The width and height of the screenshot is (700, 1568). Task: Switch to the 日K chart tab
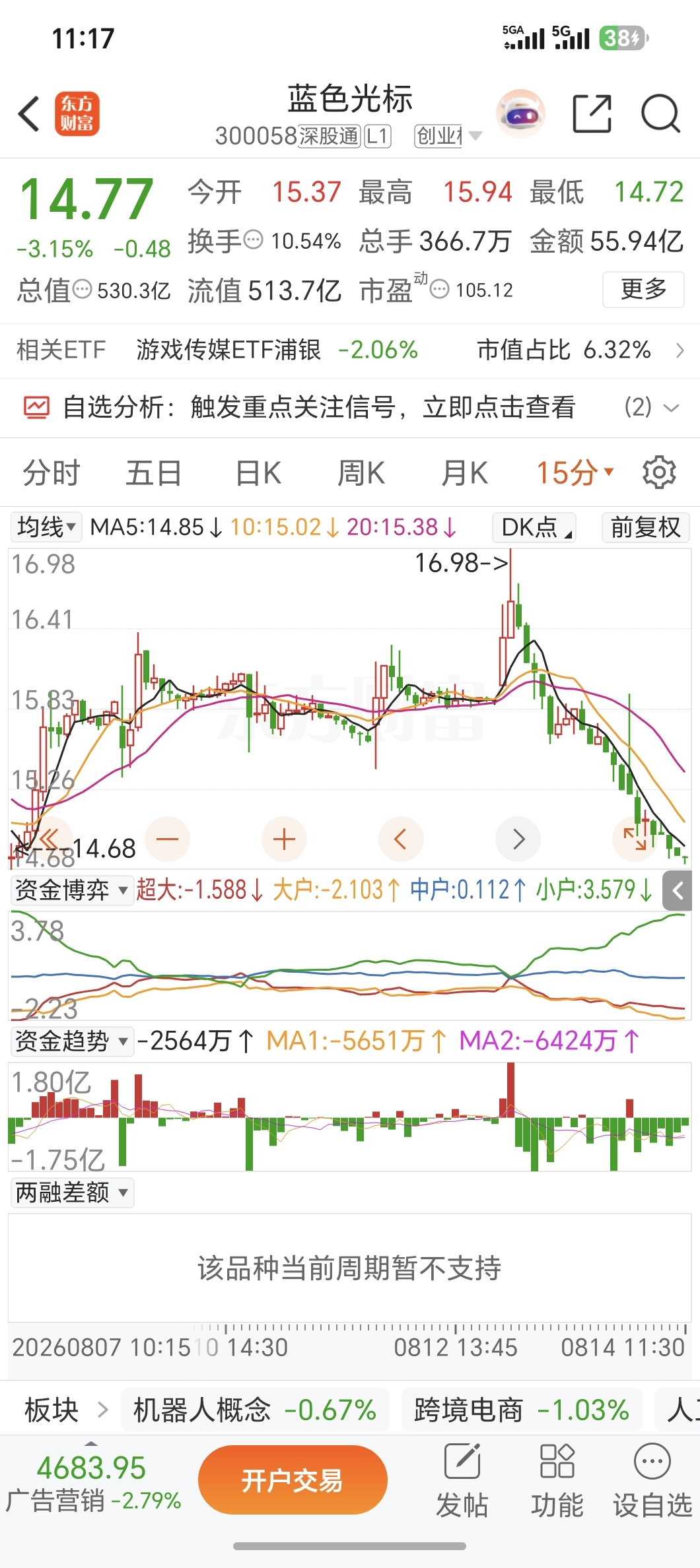click(x=258, y=473)
